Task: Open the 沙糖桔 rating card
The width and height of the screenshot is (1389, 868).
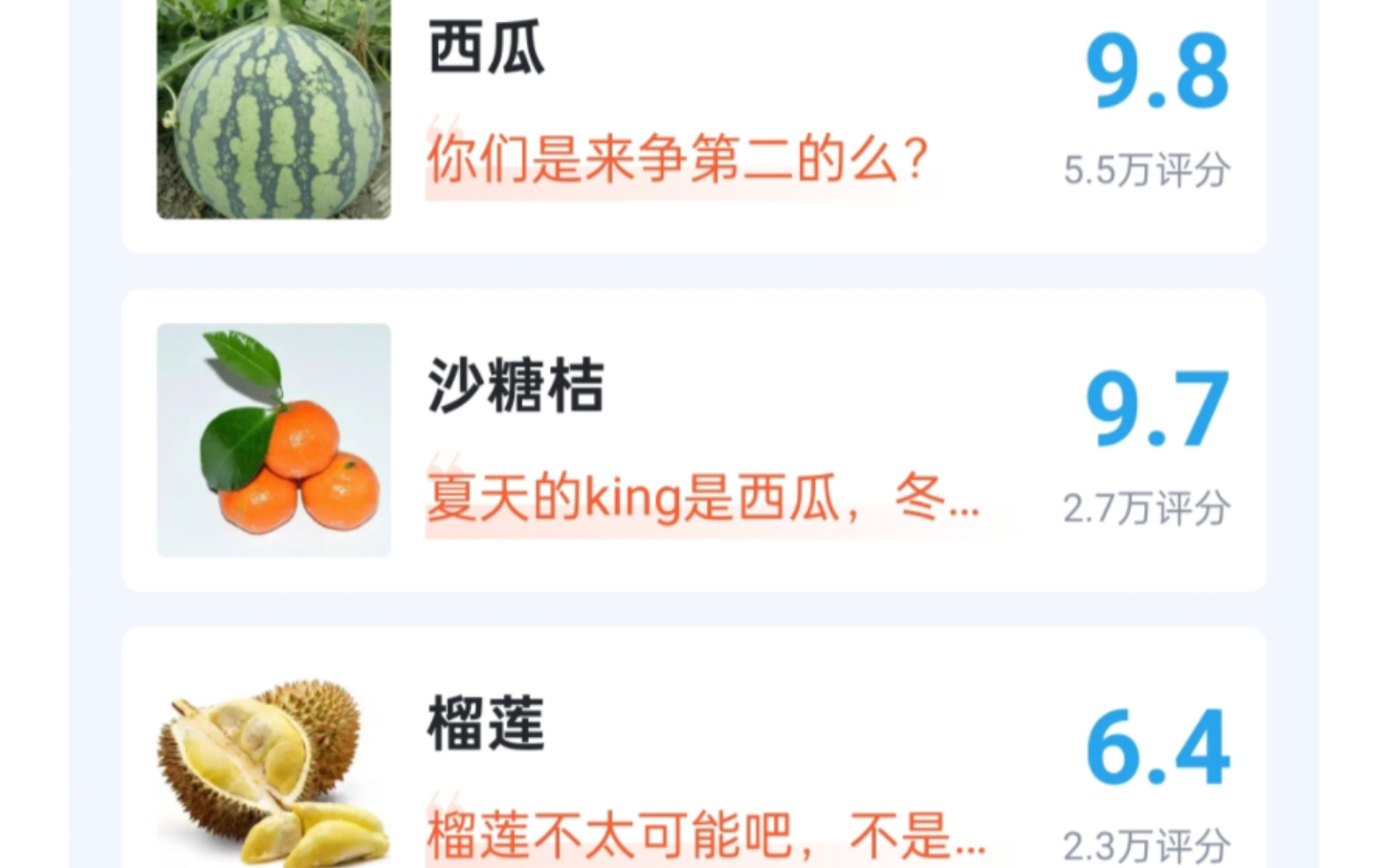Action: pyautogui.click(x=693, y=440)
